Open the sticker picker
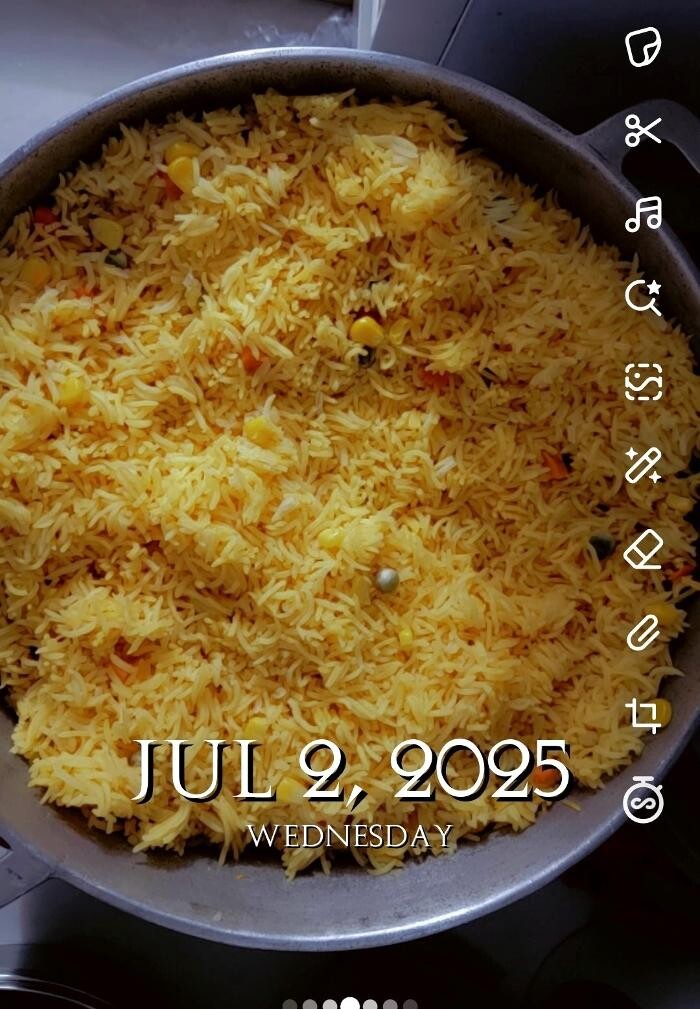700x1009 pixels. [643, 47]
